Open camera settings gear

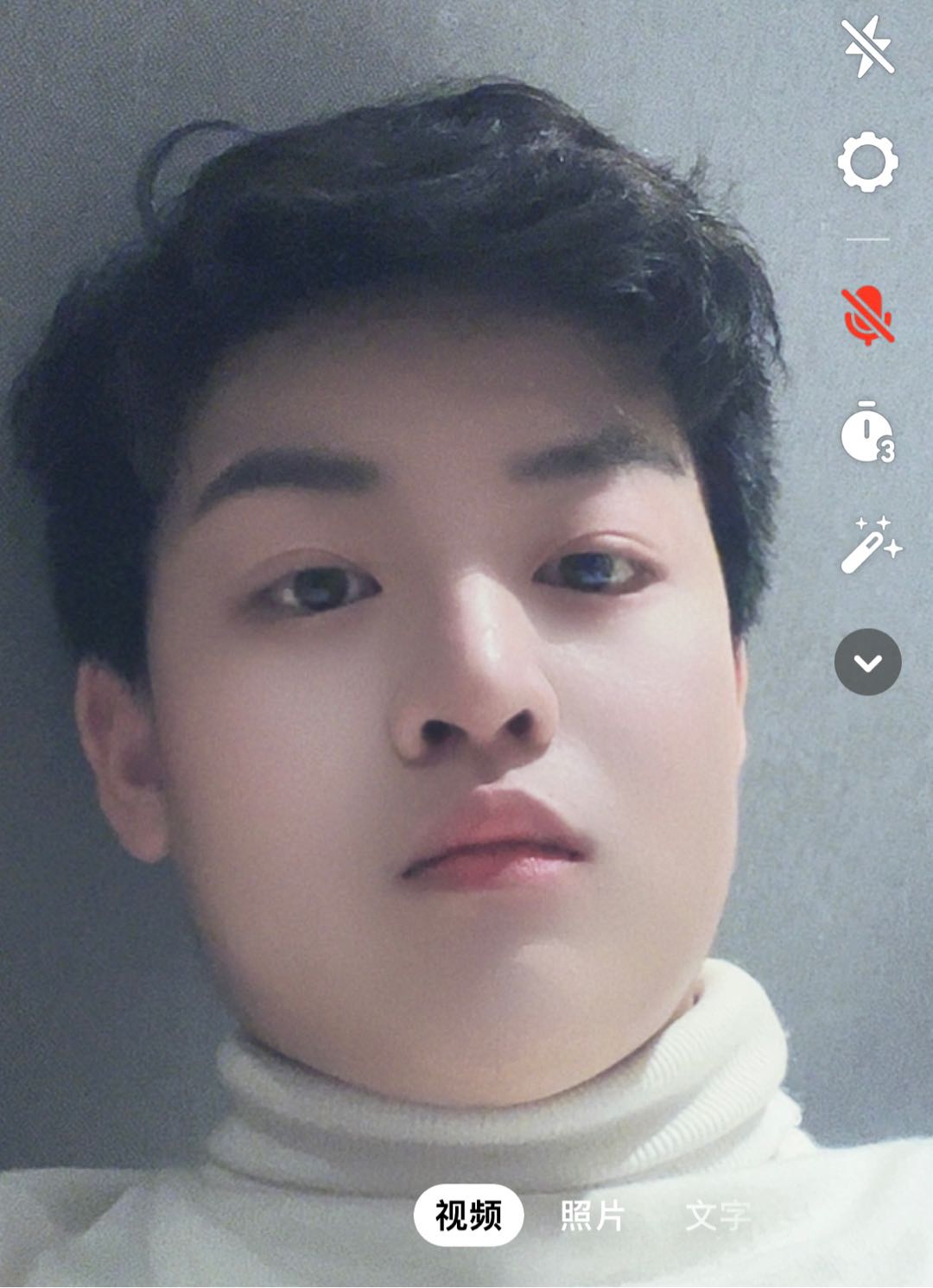pyautogui.click(x=867, y=162)
